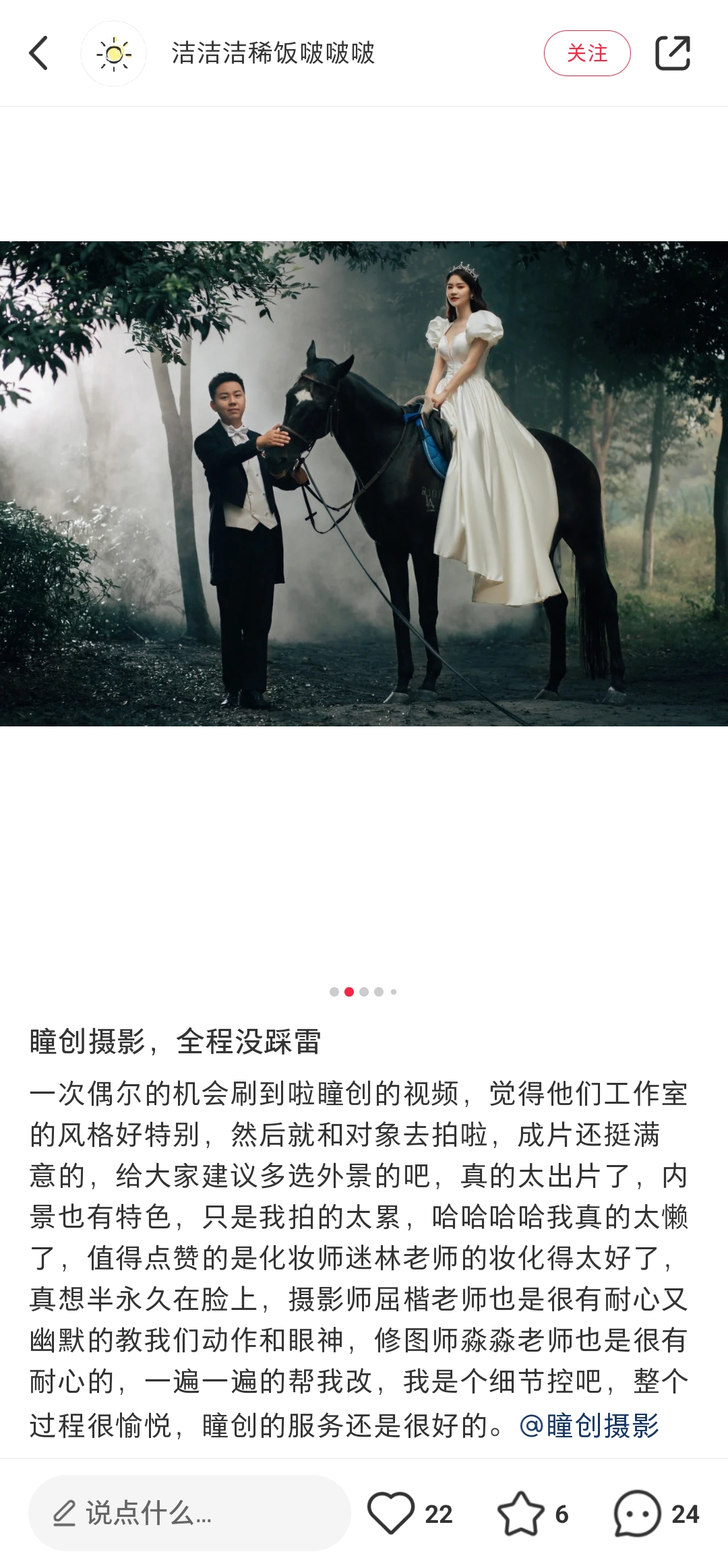Share this post using the share icon
Viewport: 728px width, 1568px height.
[x=673, y=53]
